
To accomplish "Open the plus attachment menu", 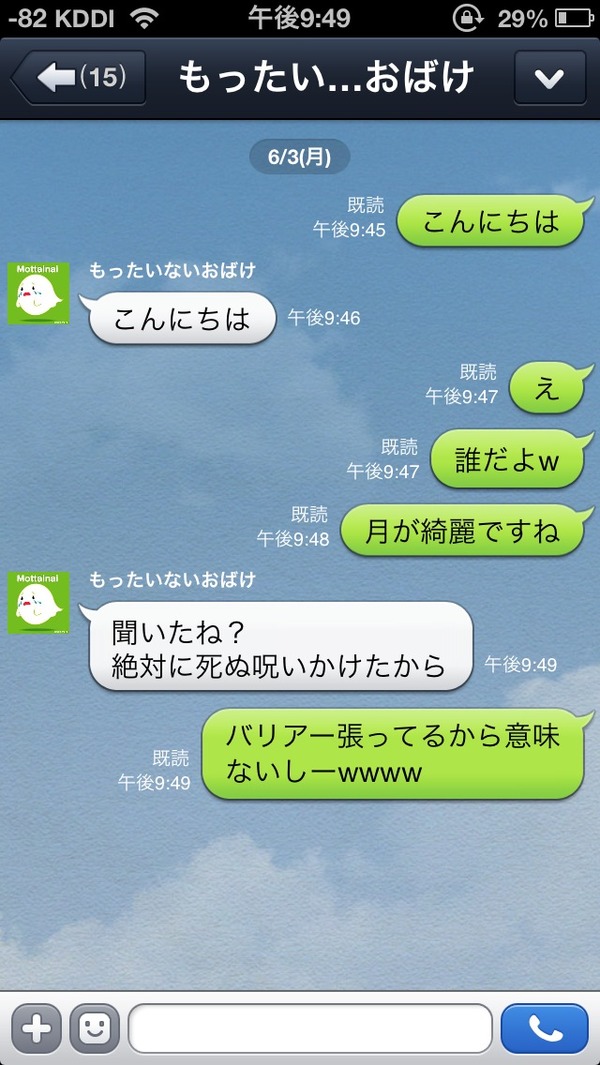I will 36,1028.
